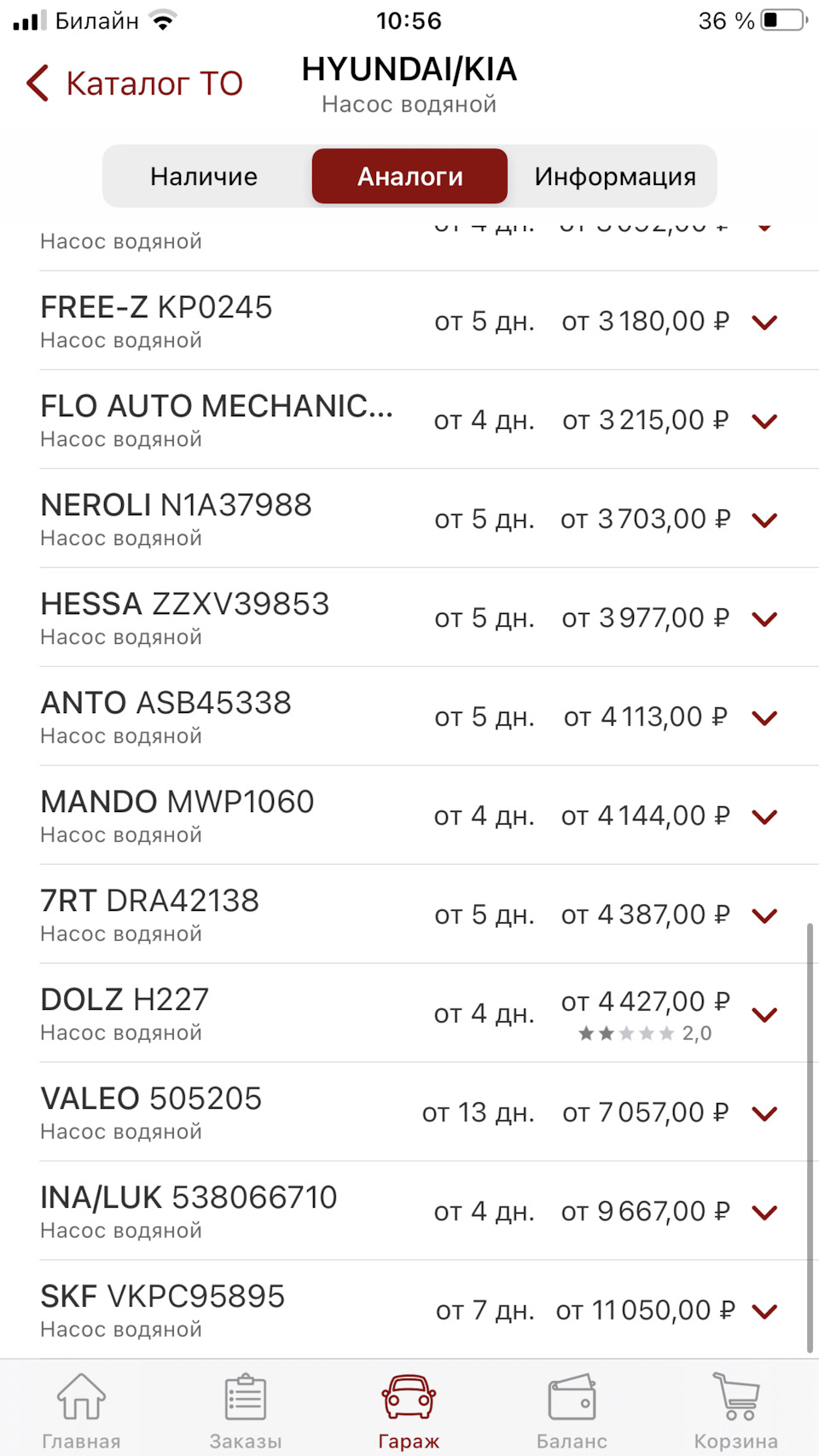Select the Аналоги tab
The image size is (819, 1456).
click(409, 176)
